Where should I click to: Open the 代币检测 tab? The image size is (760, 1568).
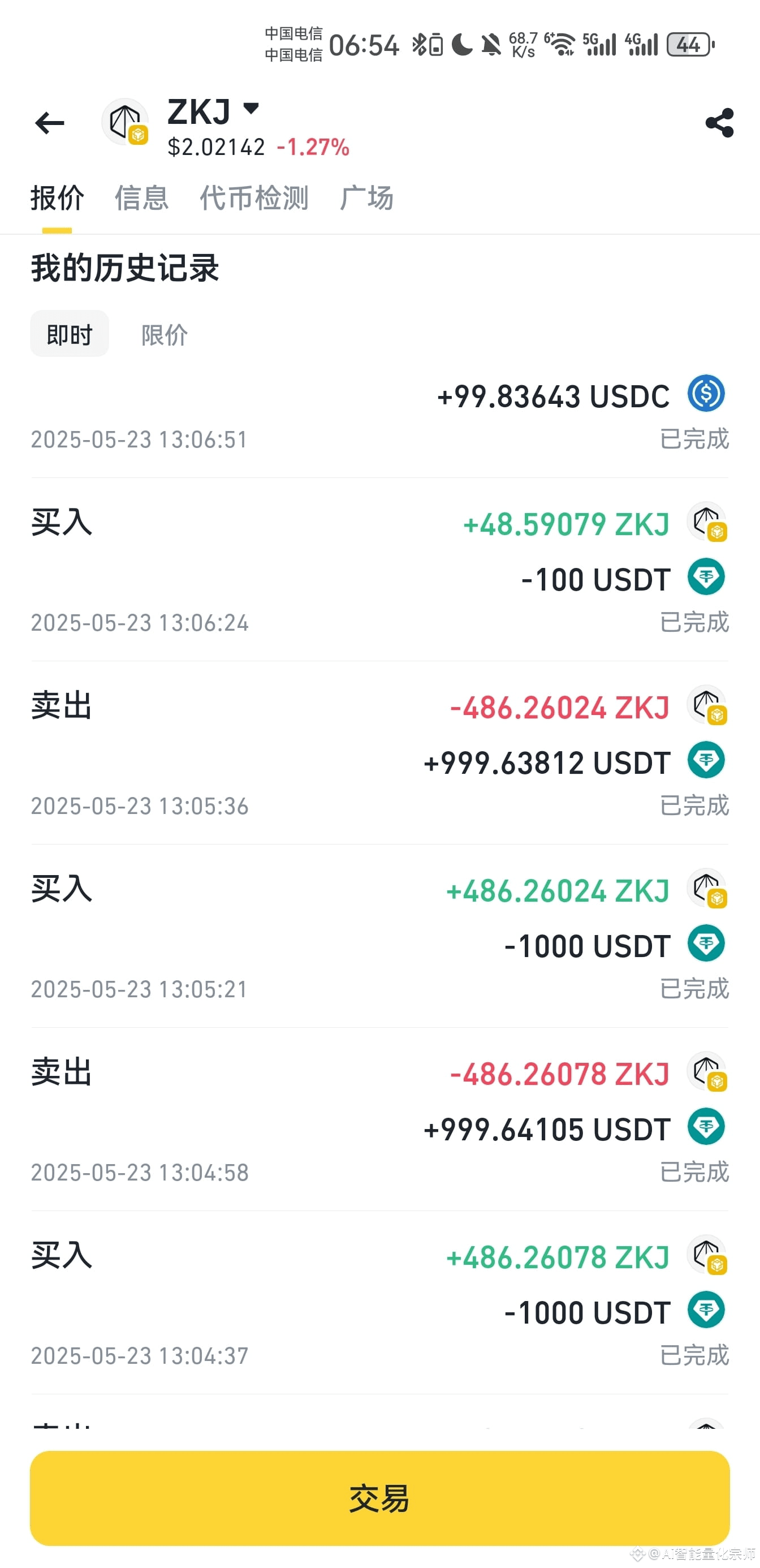pyautogui.click(x=254, y=199)
